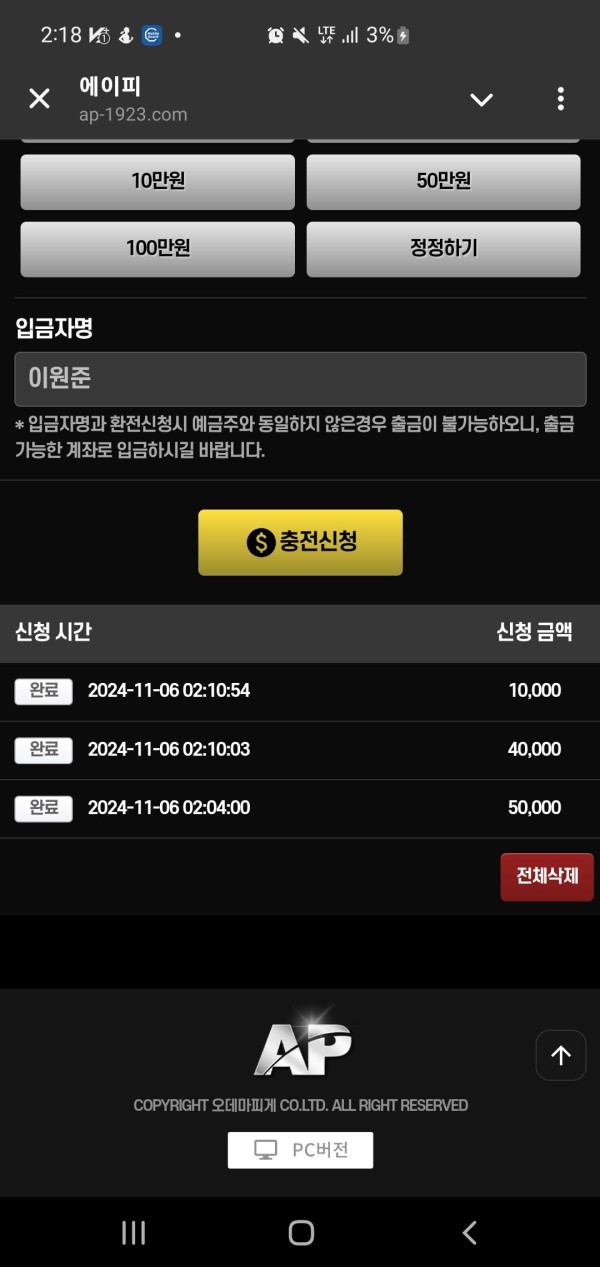Expand the page info chevron
Viewport: 600px width, 1267px height.
point(482,99)
